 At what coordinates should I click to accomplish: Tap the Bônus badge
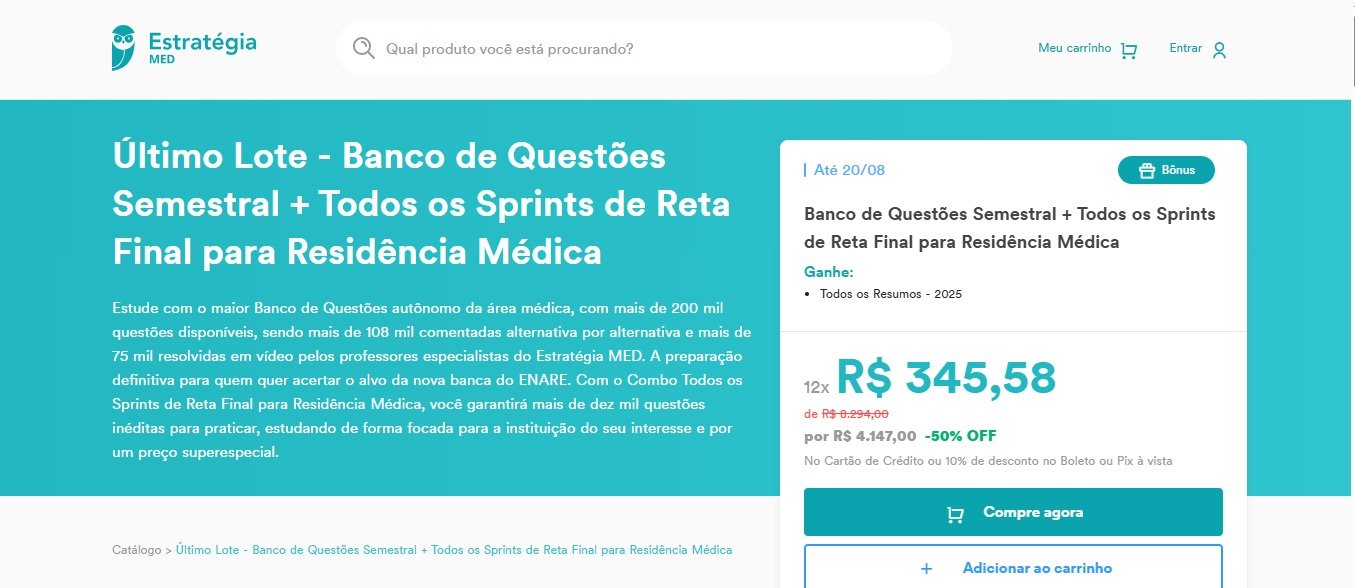(x=1166, y=170)
